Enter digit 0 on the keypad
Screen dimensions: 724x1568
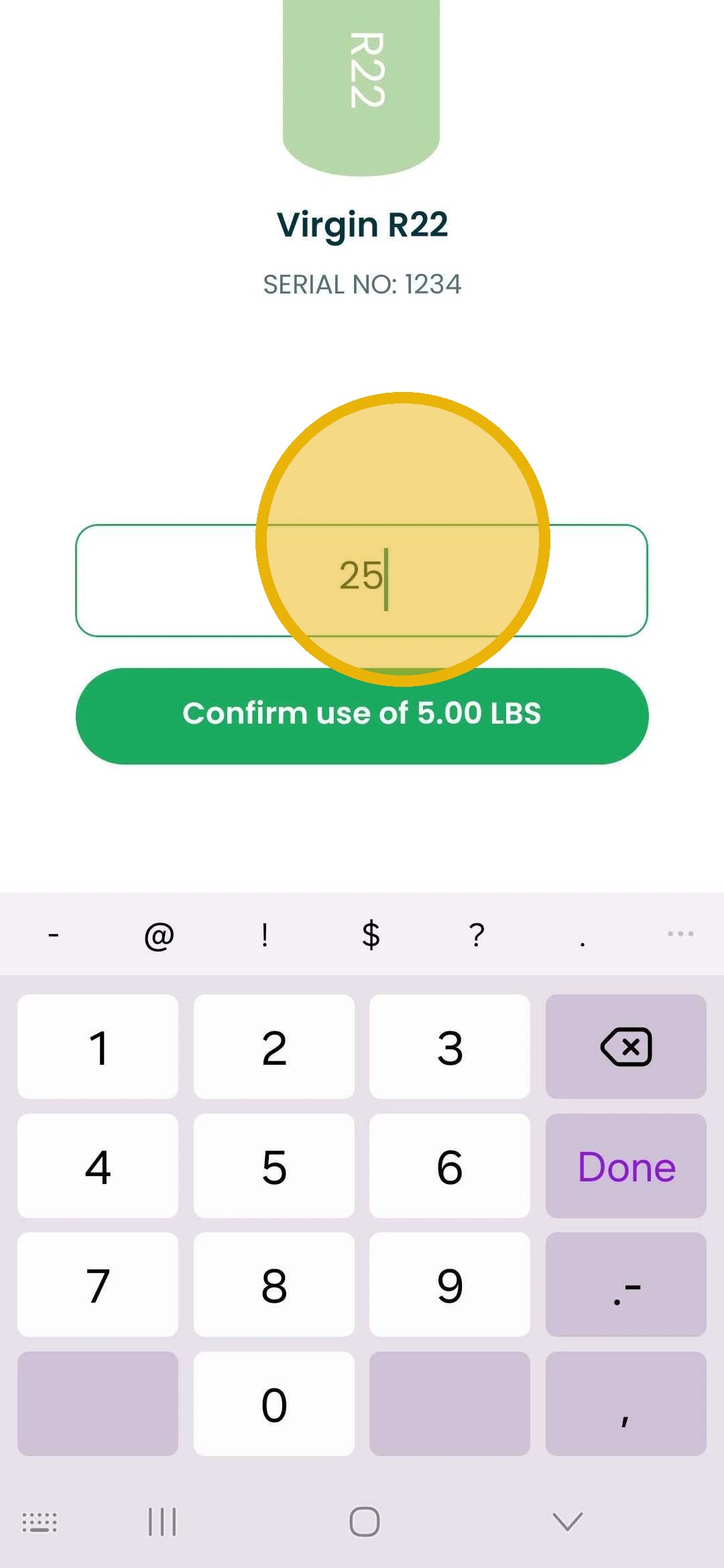coord(274,1404)
